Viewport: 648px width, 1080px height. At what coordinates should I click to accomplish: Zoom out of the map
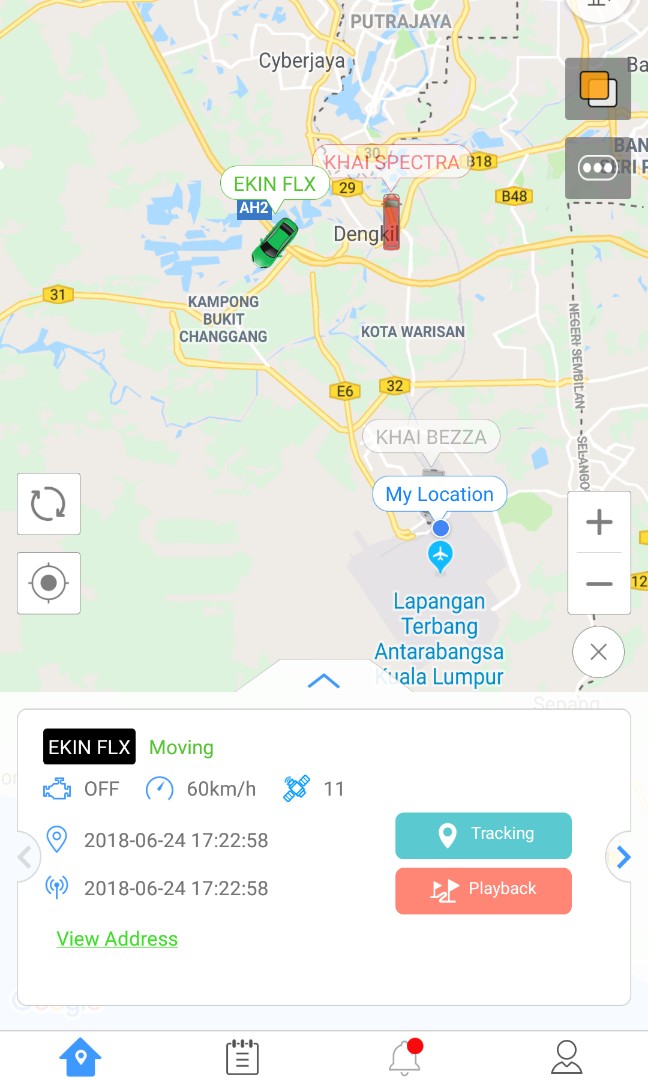click(x=599, y=584)
